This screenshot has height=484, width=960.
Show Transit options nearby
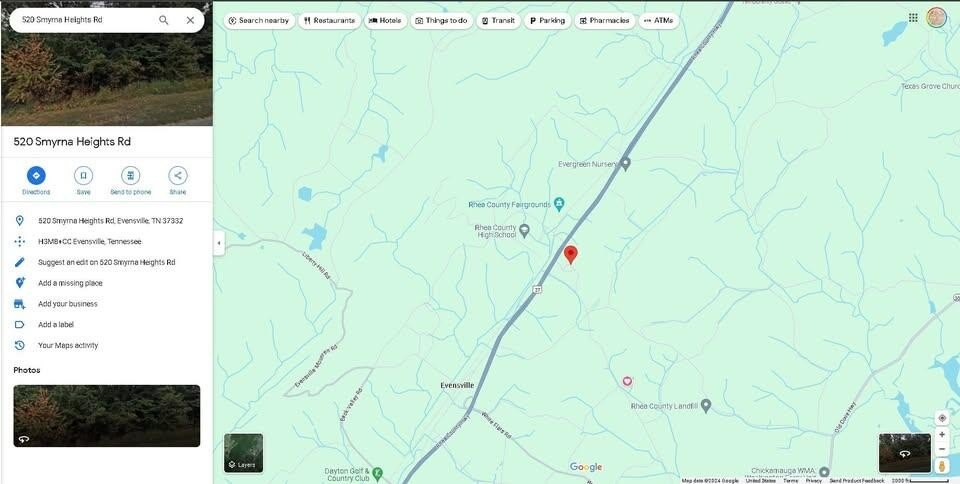pyautogui.click(x=498, y=20)
